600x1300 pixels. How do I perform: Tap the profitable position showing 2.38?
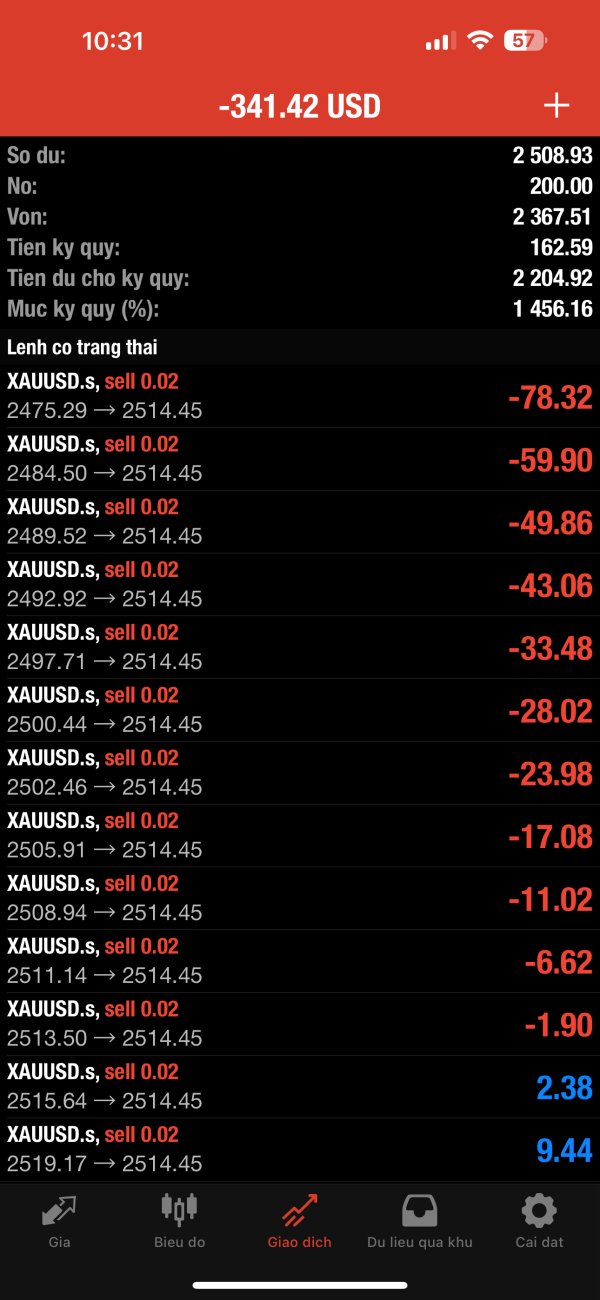point(300,1087)
